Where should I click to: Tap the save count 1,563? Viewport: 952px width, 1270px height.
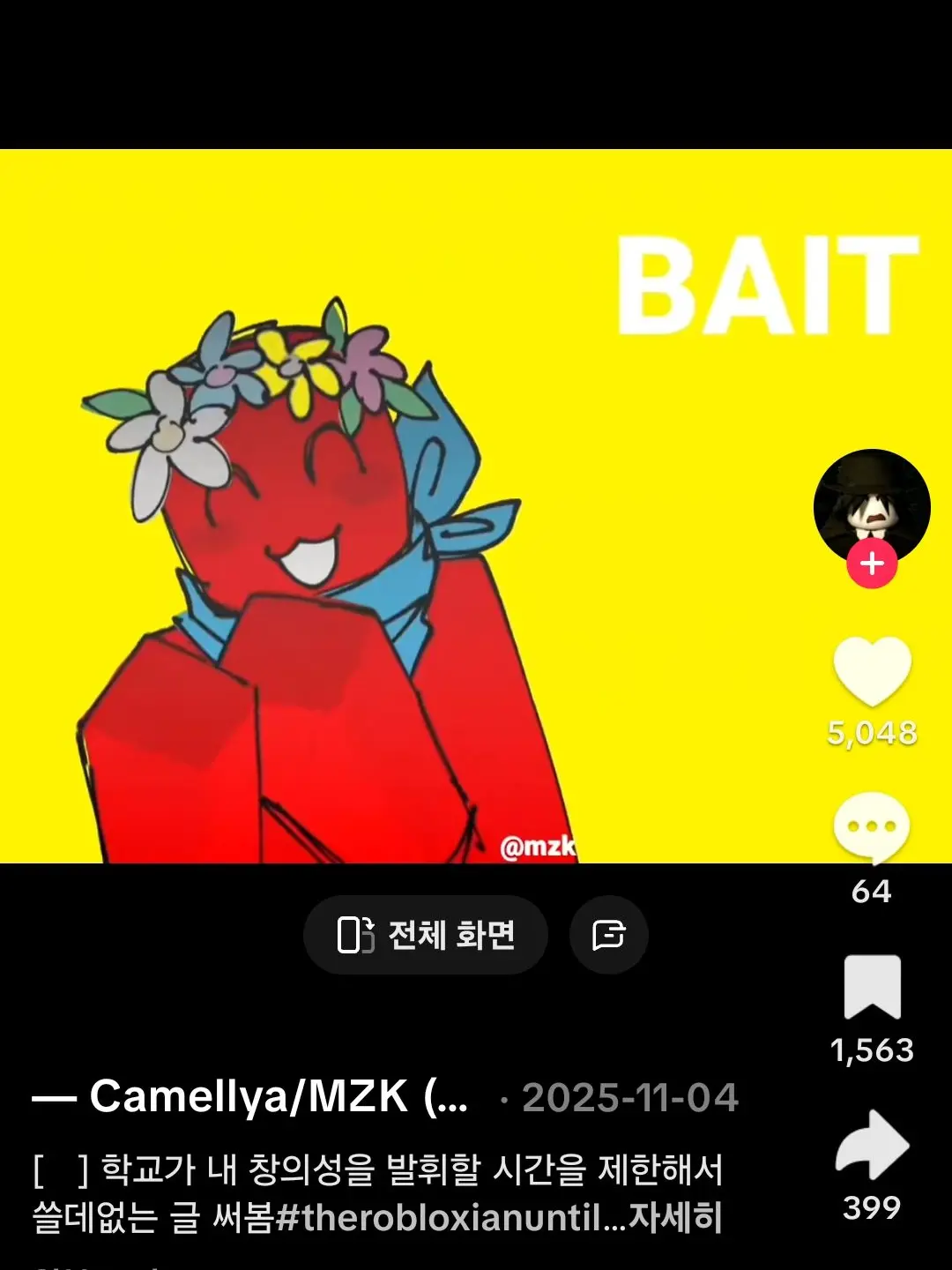[873, 1051]
